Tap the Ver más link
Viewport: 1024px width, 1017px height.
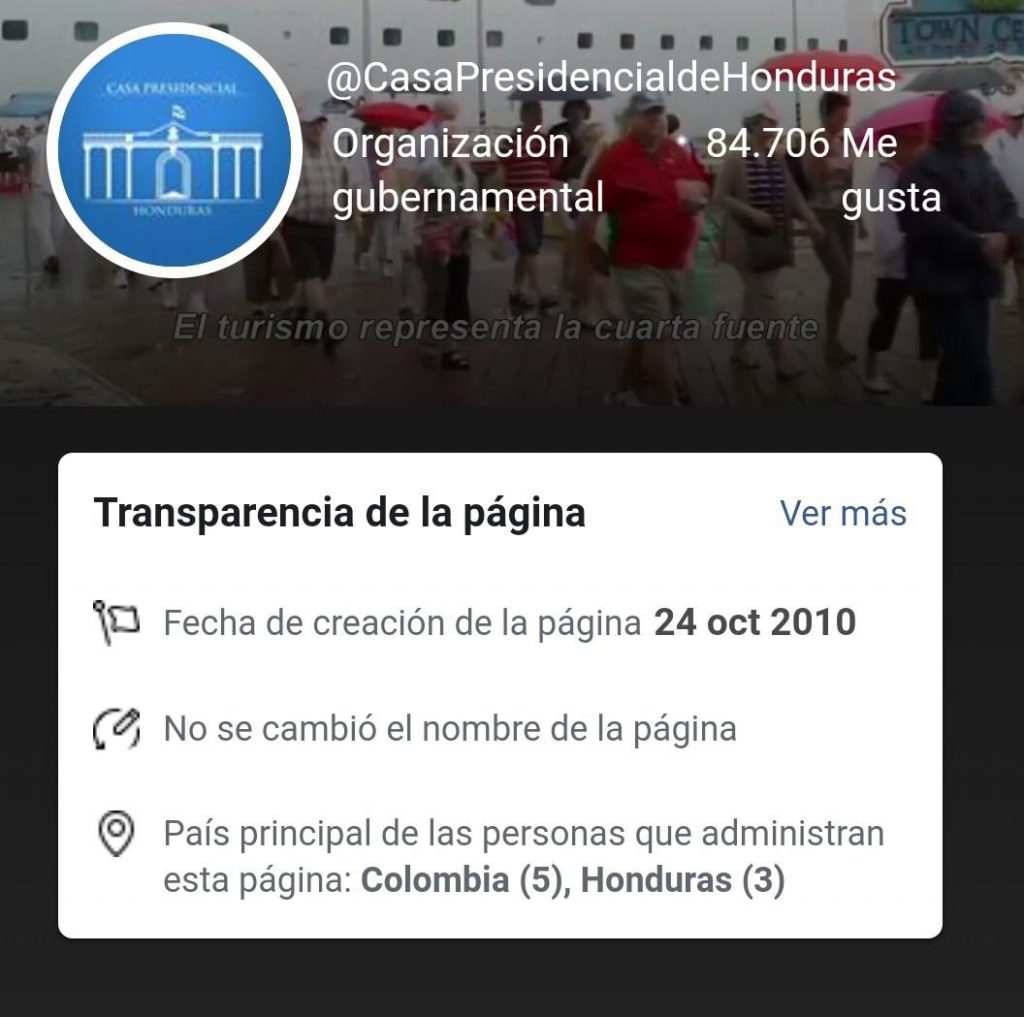[x=843, y=513]
